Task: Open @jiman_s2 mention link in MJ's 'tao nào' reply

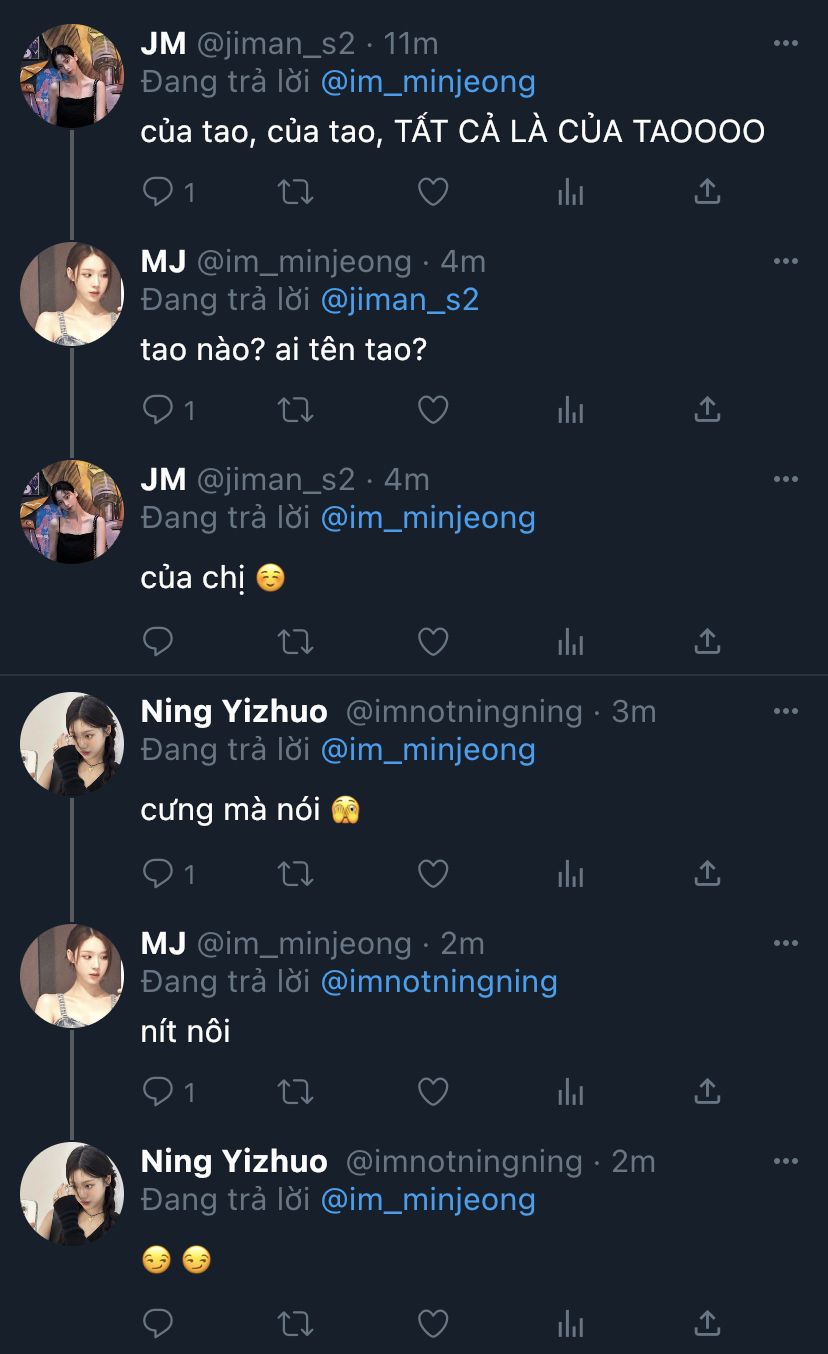Action: (x=399, y=299)
